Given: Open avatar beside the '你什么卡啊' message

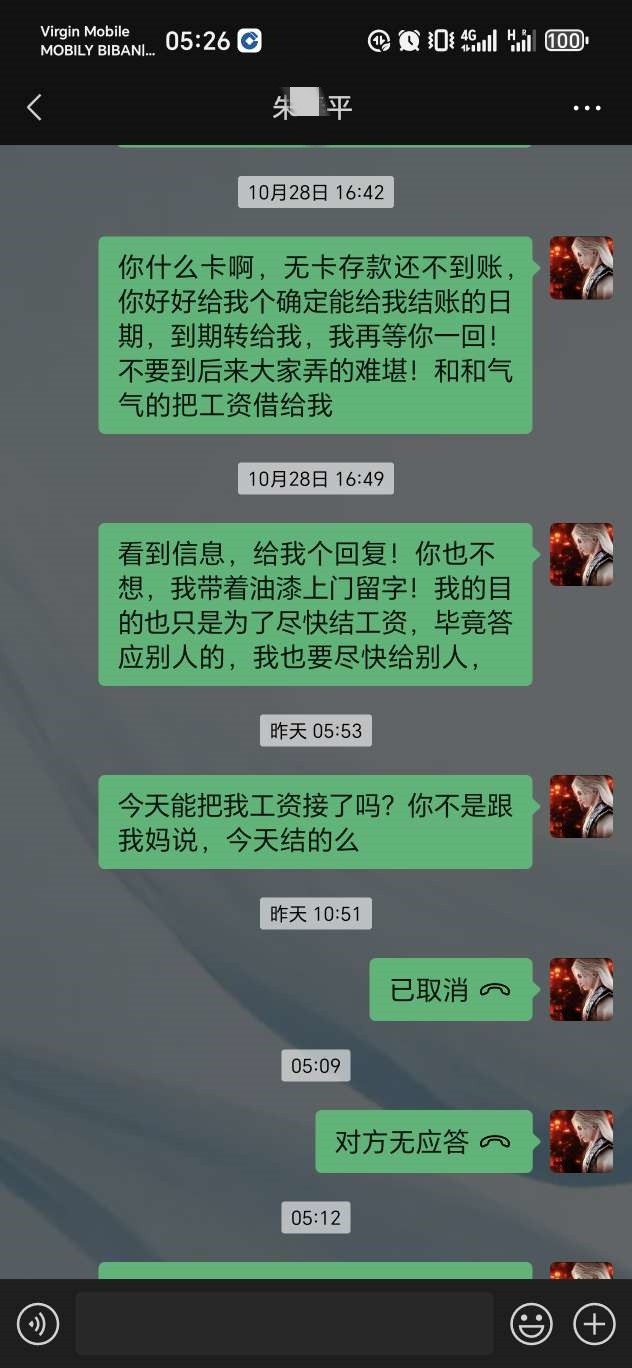Looking at the screenshot, I should pos(581,268).
